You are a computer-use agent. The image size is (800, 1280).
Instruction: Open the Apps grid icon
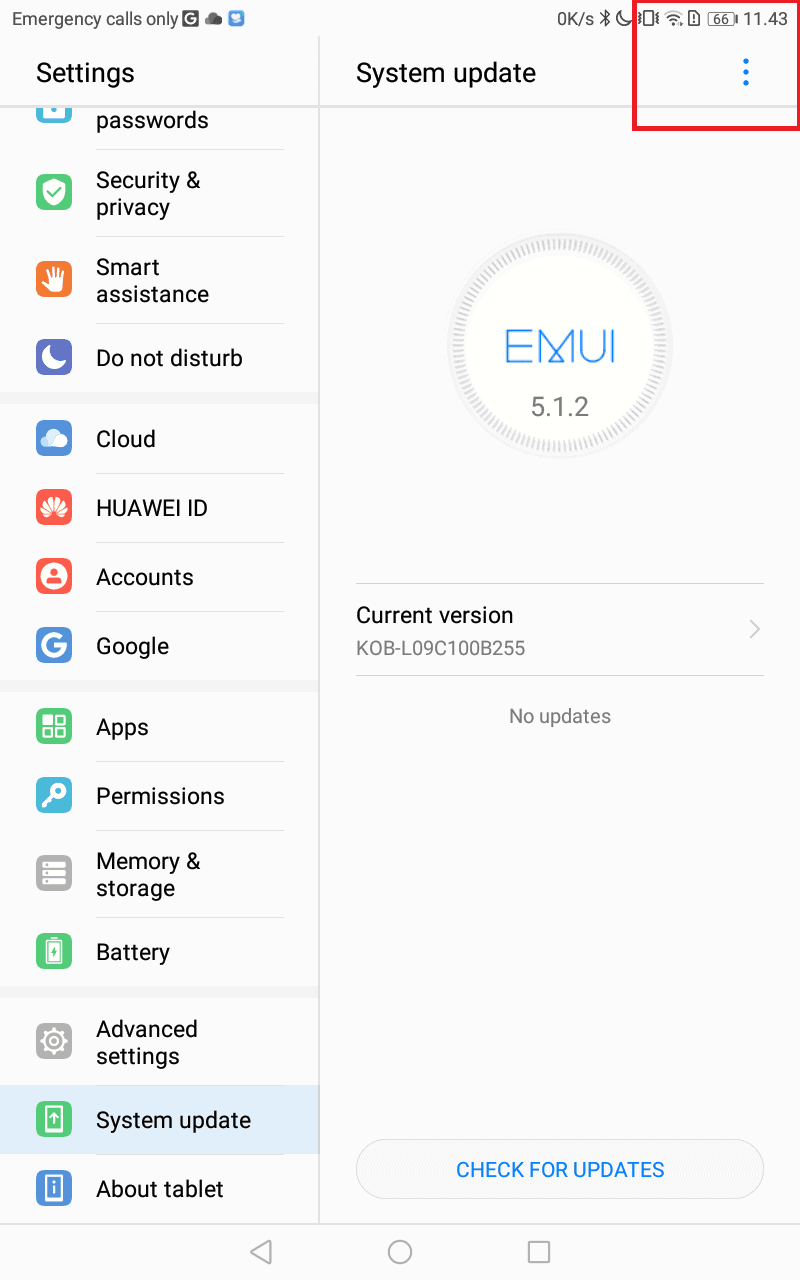[x=53, y=726]
